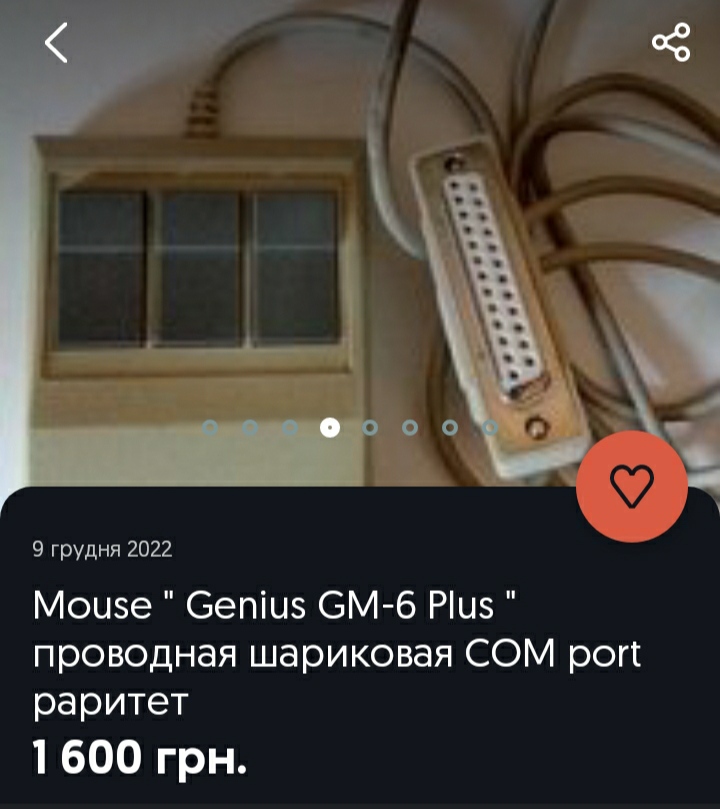The height and width of the screenshot is (809, 720).
Task: Share this Genius GM-6 Plus listing
Action: [x=670, y=43]
